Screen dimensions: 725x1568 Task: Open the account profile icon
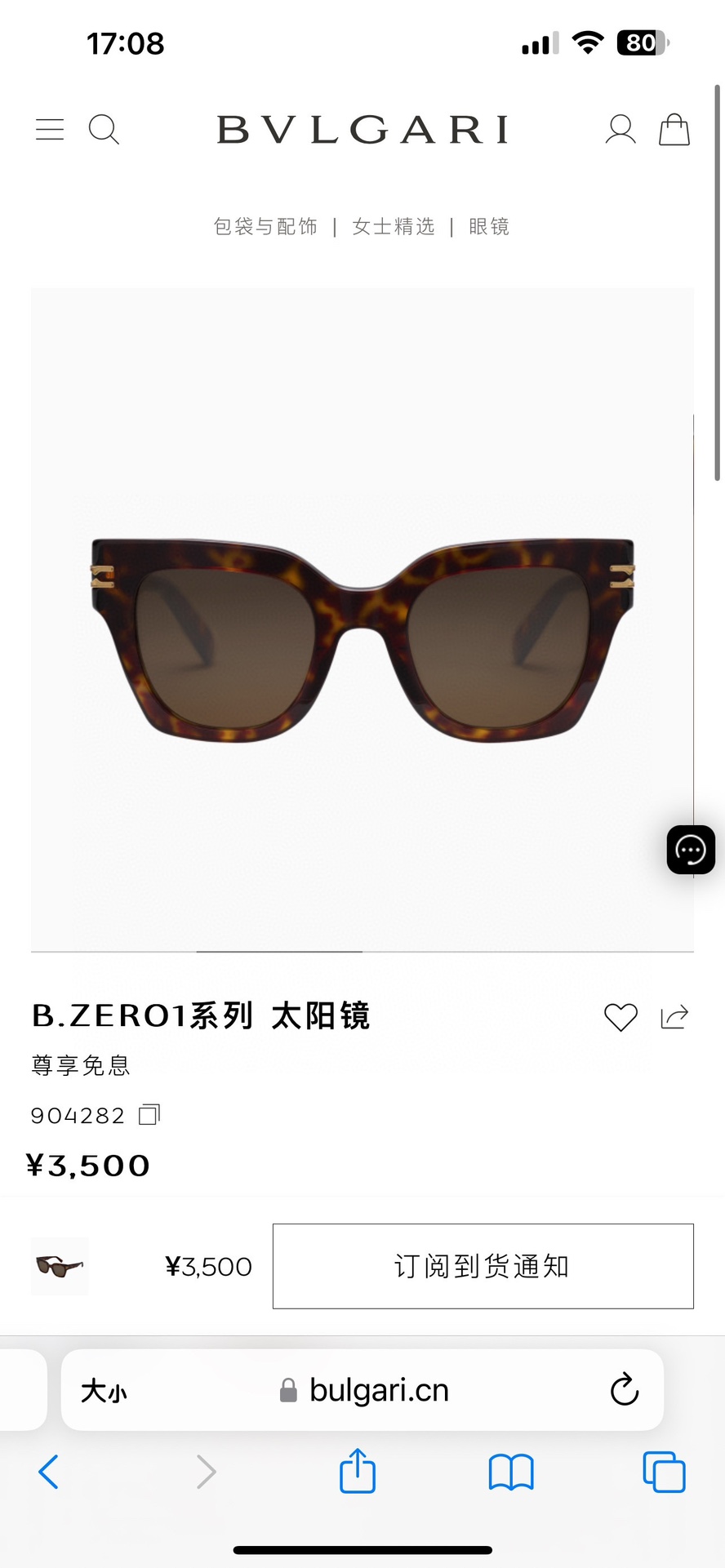620,130
